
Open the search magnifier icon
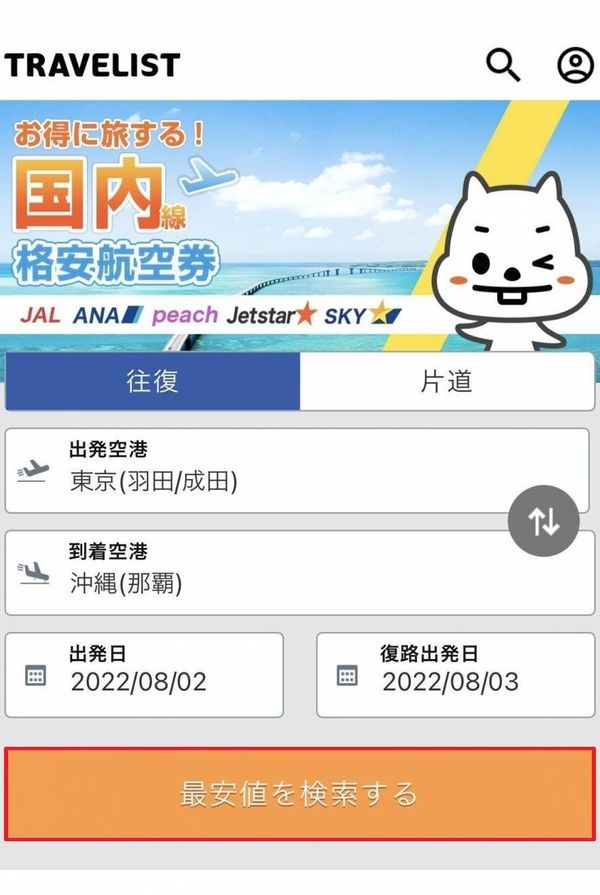(x=503, y=65)
